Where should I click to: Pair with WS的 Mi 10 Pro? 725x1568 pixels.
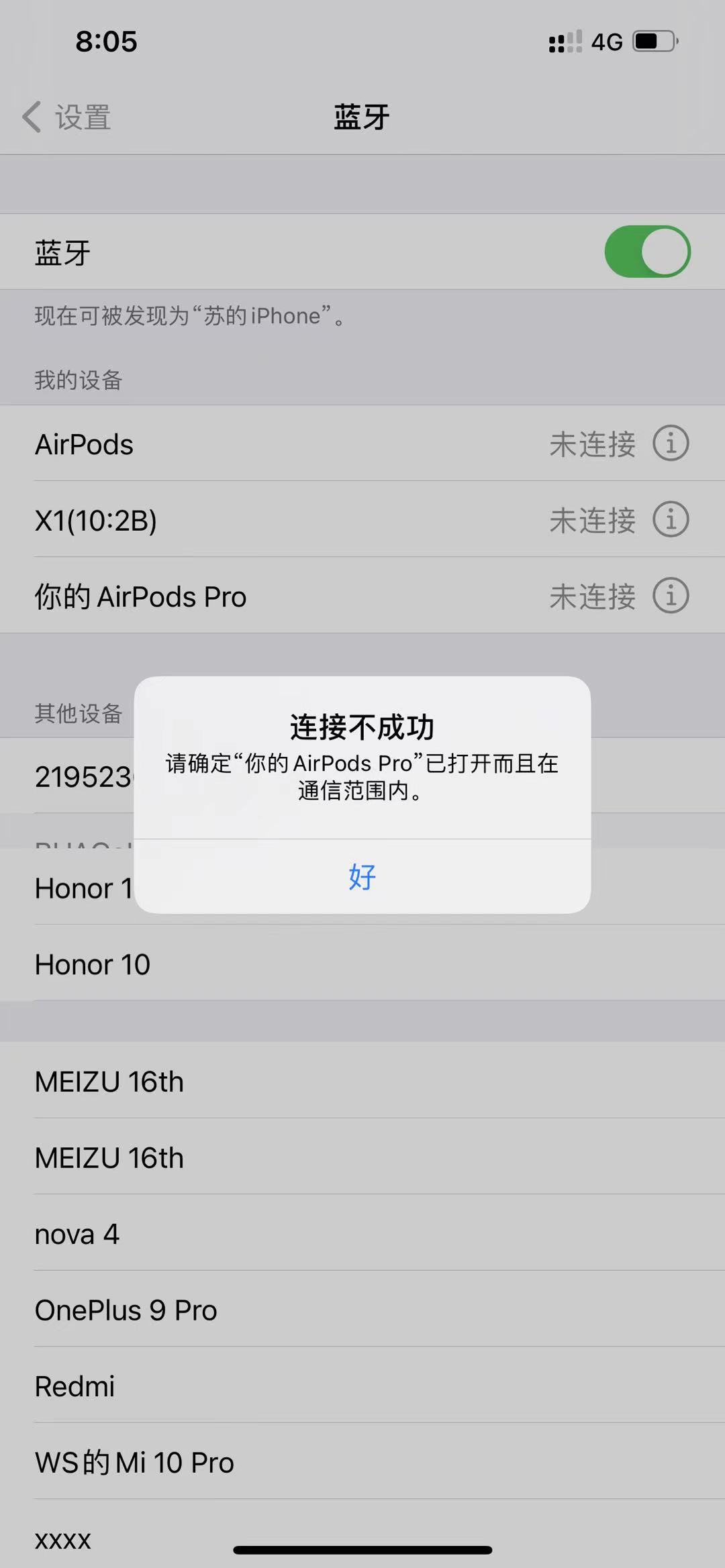point(269,1462)
